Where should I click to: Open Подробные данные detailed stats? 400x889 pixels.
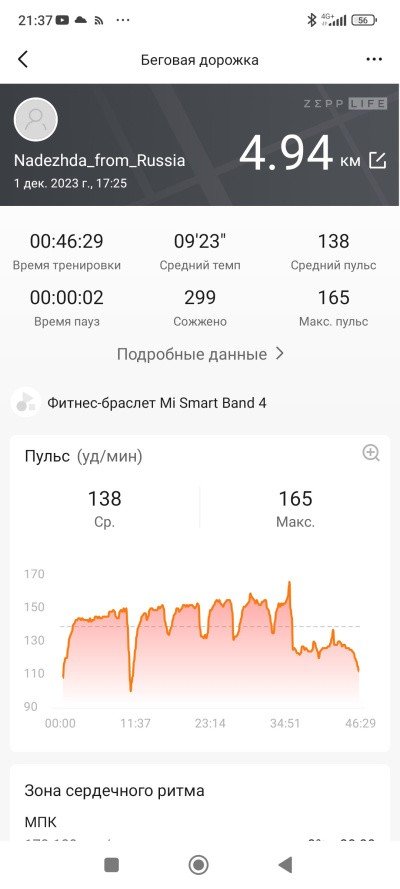coord(200,354)
